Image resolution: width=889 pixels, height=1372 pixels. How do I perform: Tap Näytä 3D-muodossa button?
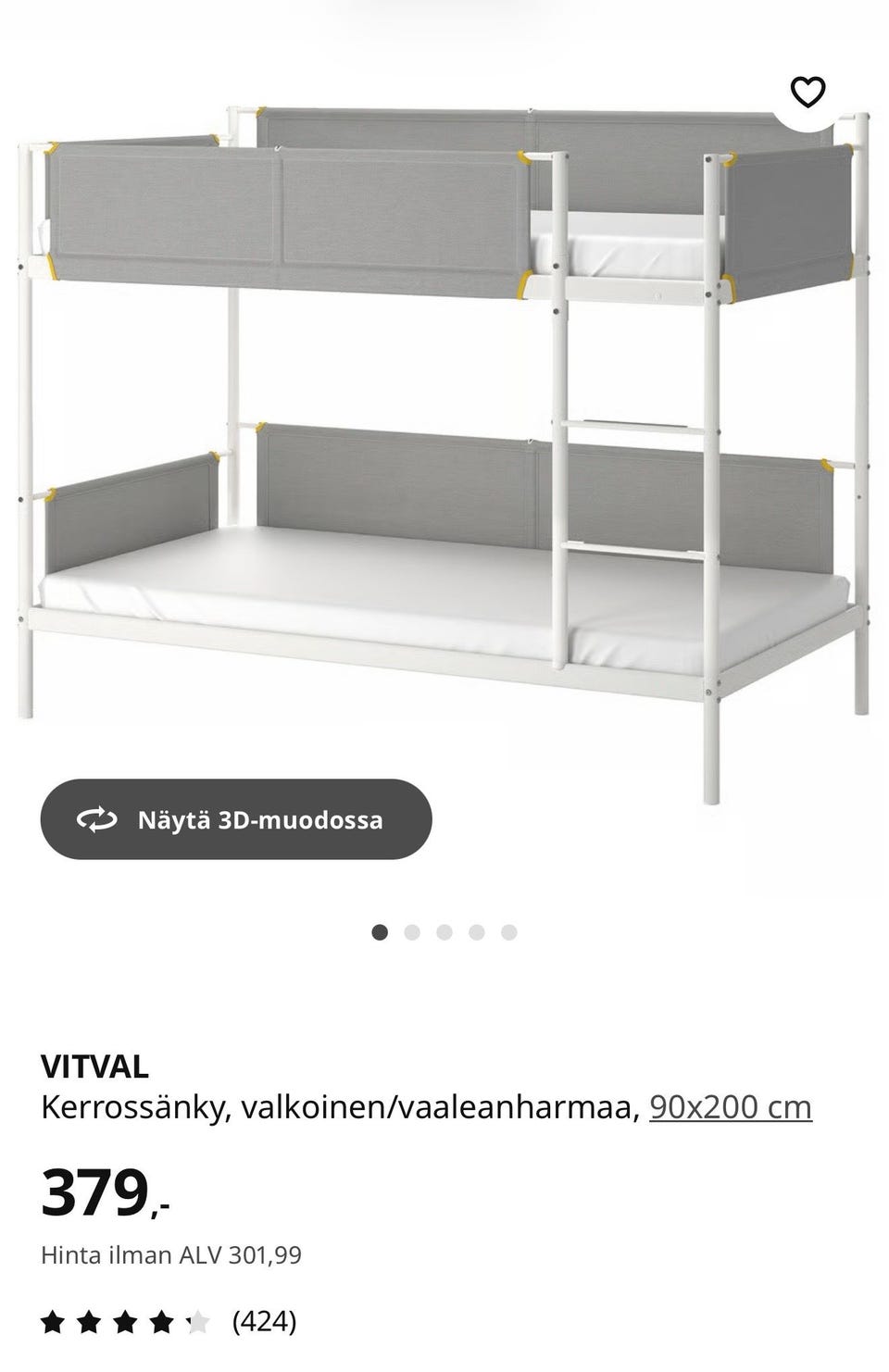pyautogui.click(x=236, y=819)
